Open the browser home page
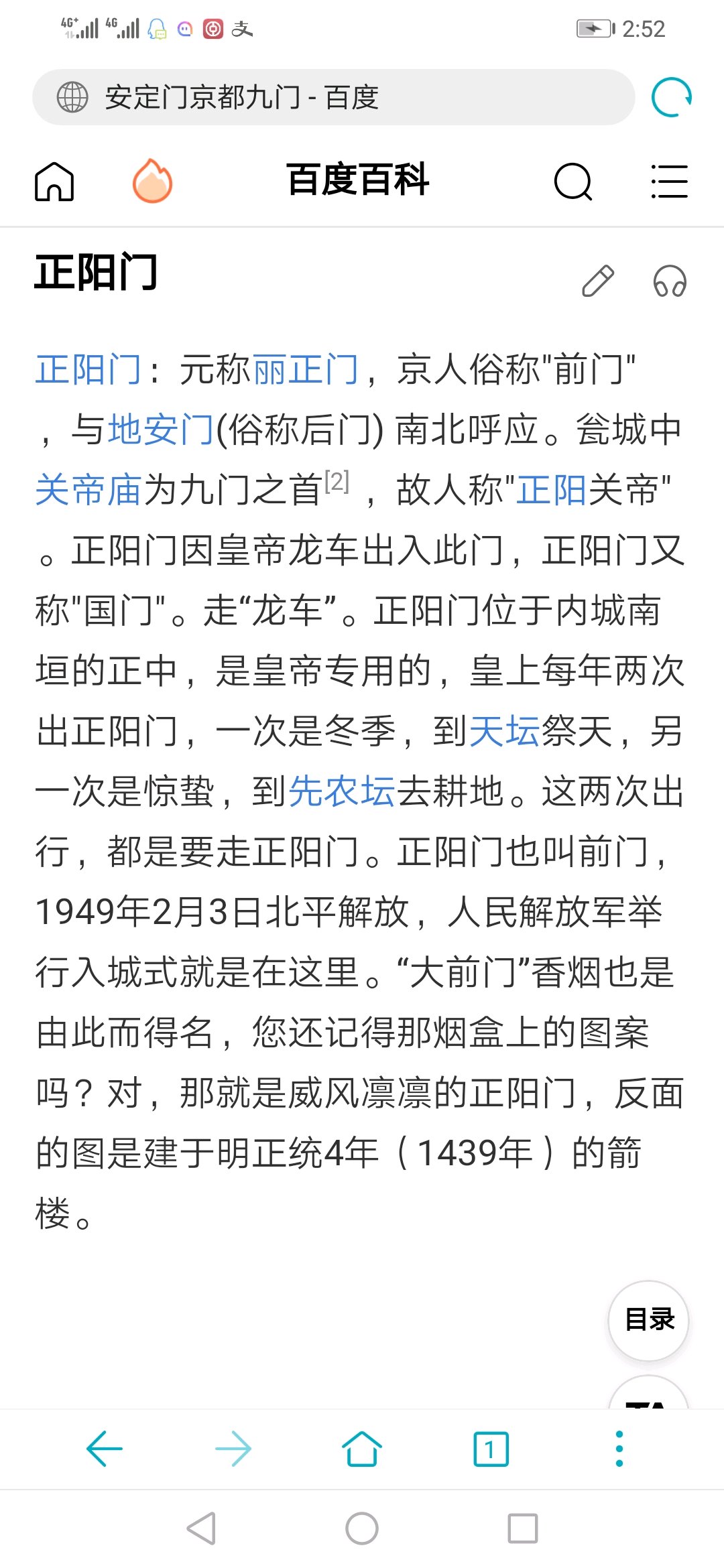This screenshot has height=1568, width=724. (x=362, y=1449)
